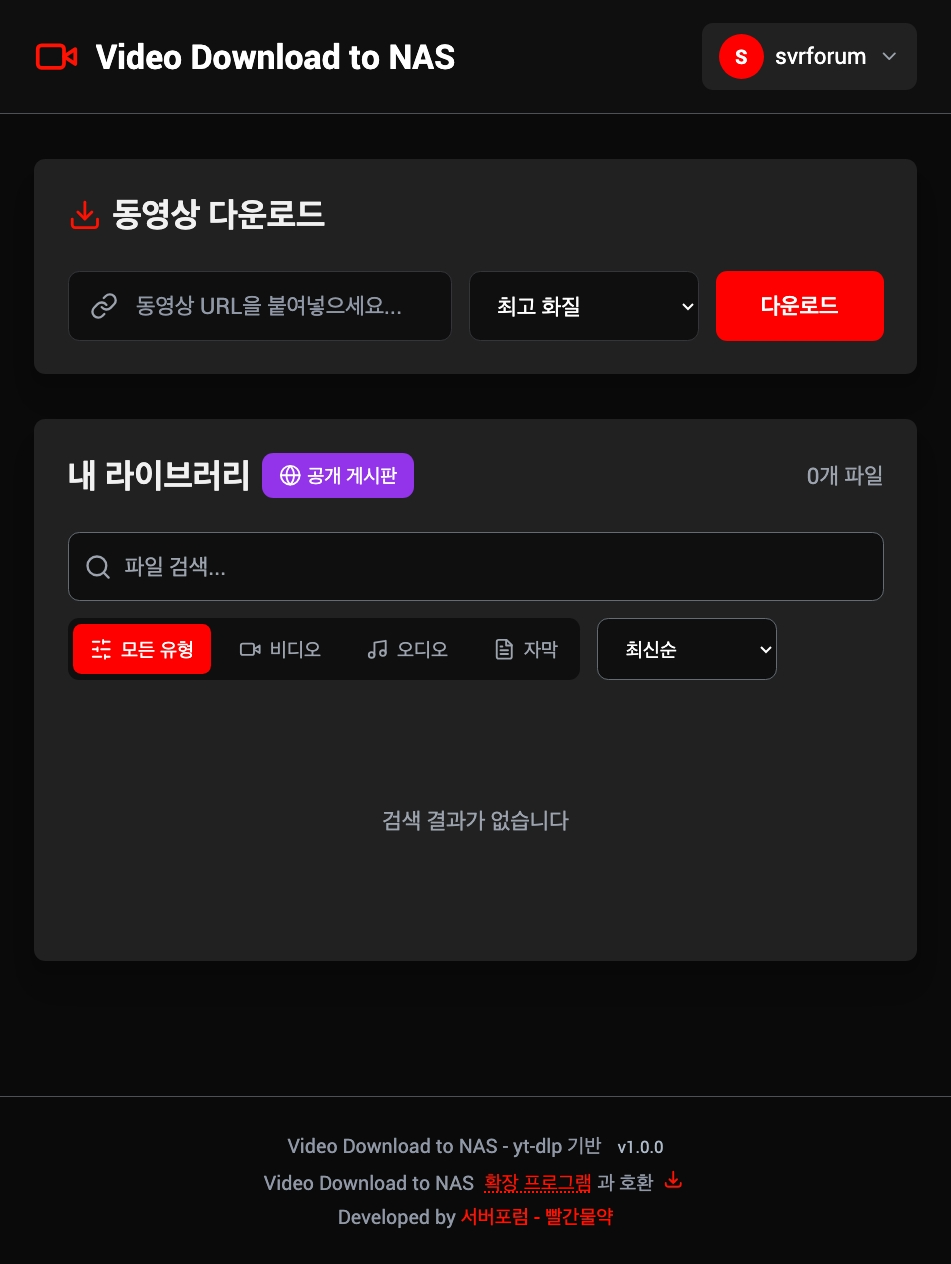Visit the 서버포럼 - 빨간물약 link
951x1264 pixels.
pos(536,1217)
